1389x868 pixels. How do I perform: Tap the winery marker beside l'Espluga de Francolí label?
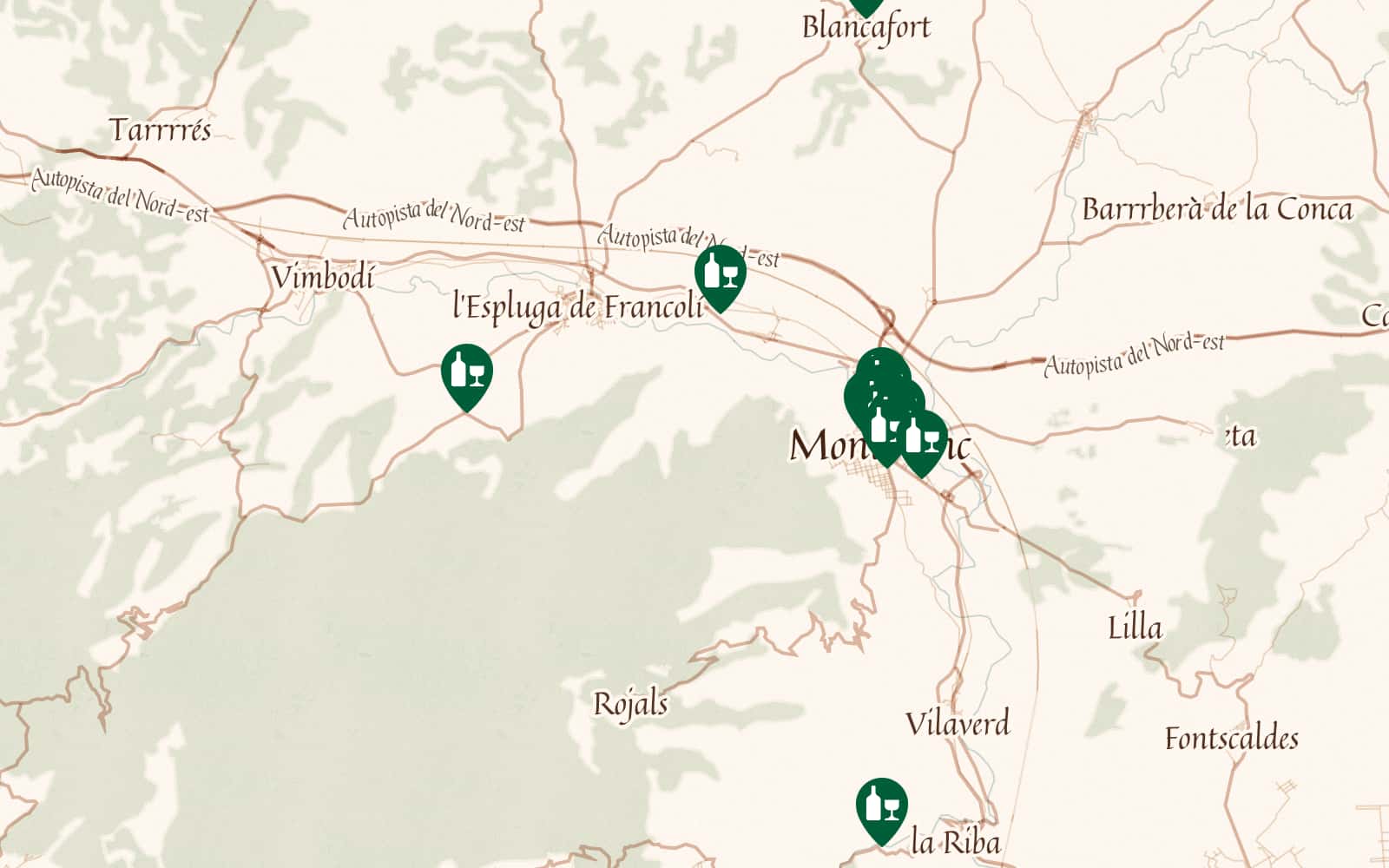click(720, 273)
